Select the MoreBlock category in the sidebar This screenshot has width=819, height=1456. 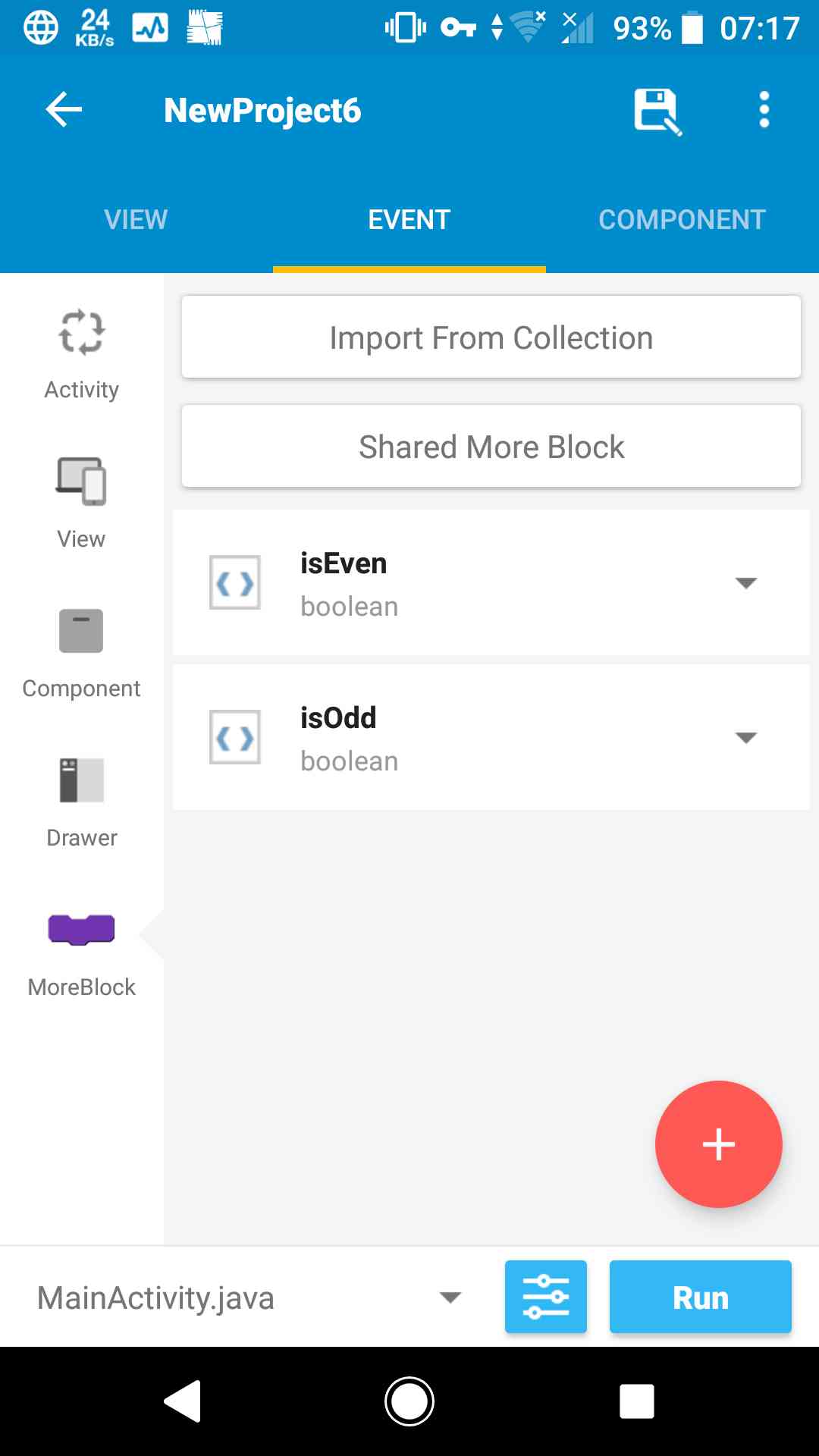[x=82, y=952]
